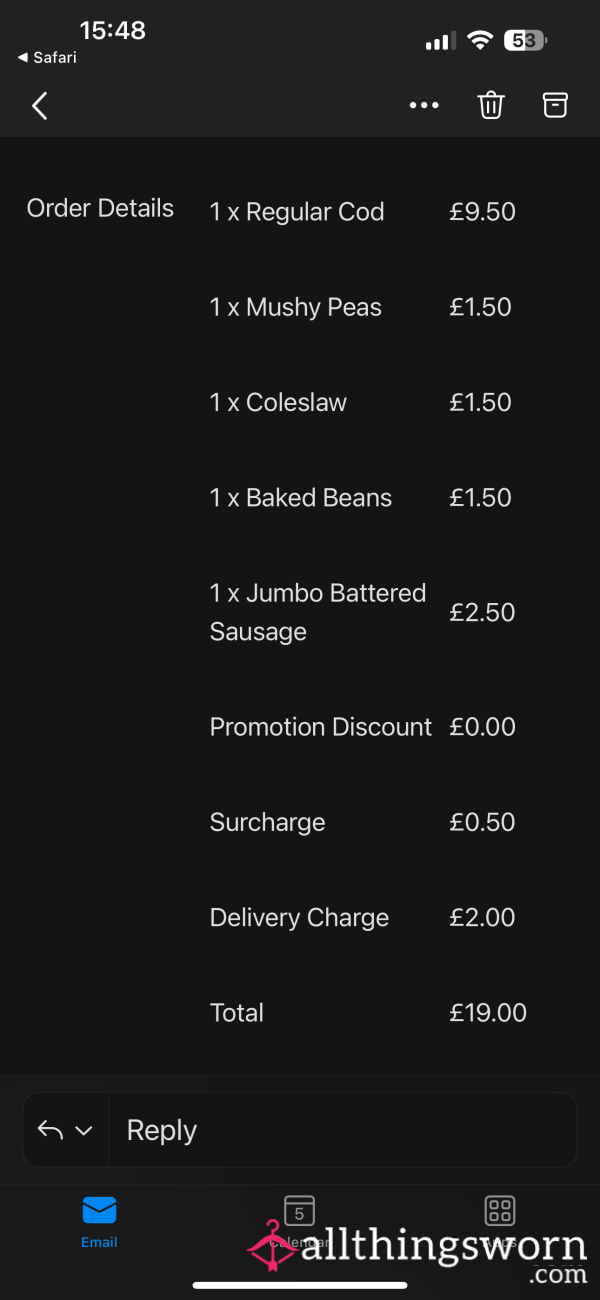600x1300 pixels.
Task: Switch to the Email tab
Action: coord(99,1222)
